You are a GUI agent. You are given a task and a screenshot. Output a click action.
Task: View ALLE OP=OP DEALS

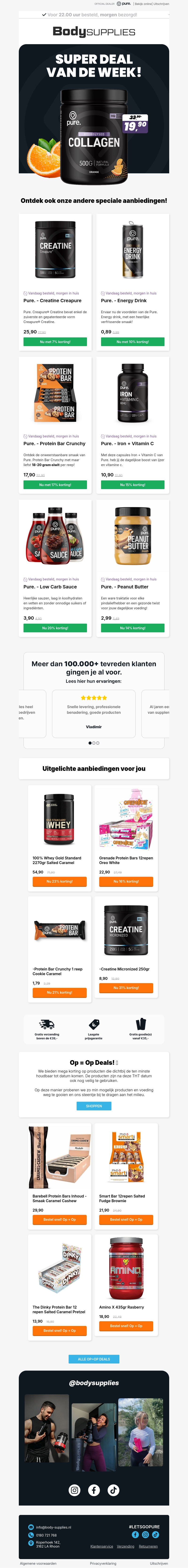coord(94,1359)
